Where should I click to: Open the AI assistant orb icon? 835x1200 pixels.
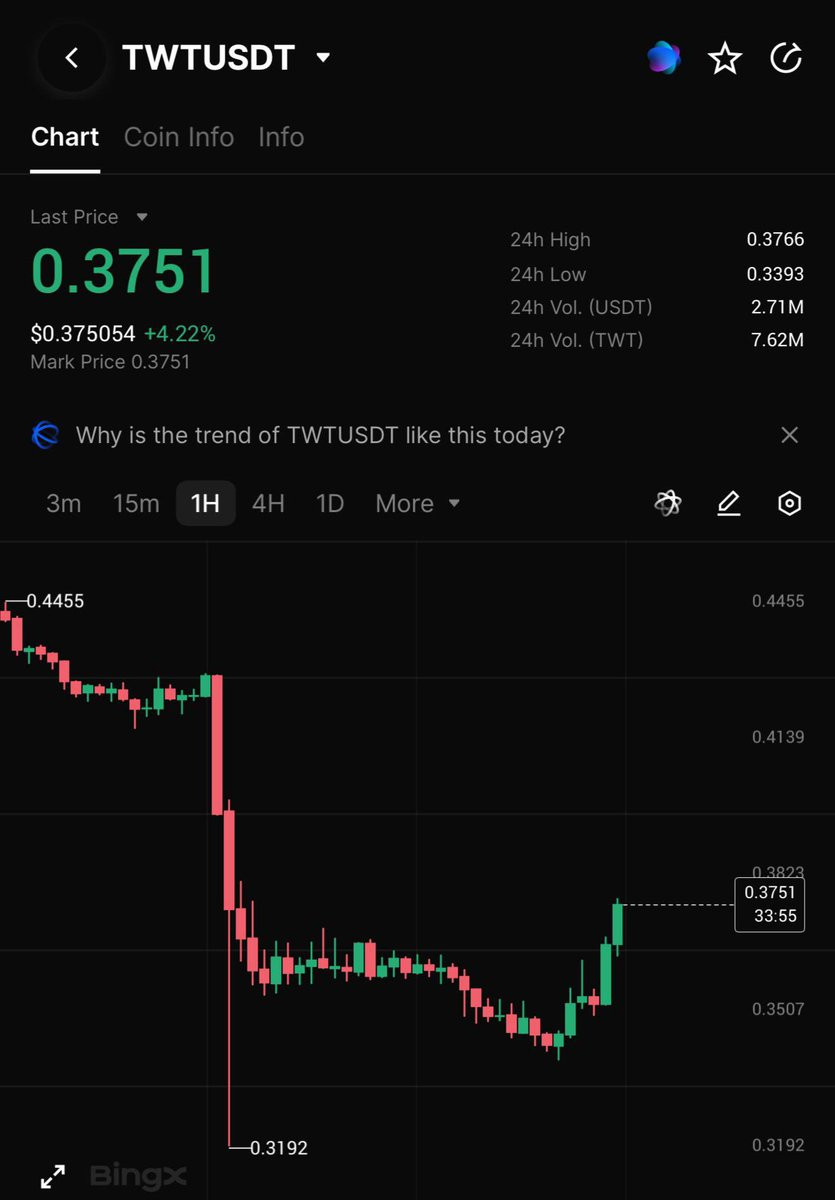pos(664,59)
